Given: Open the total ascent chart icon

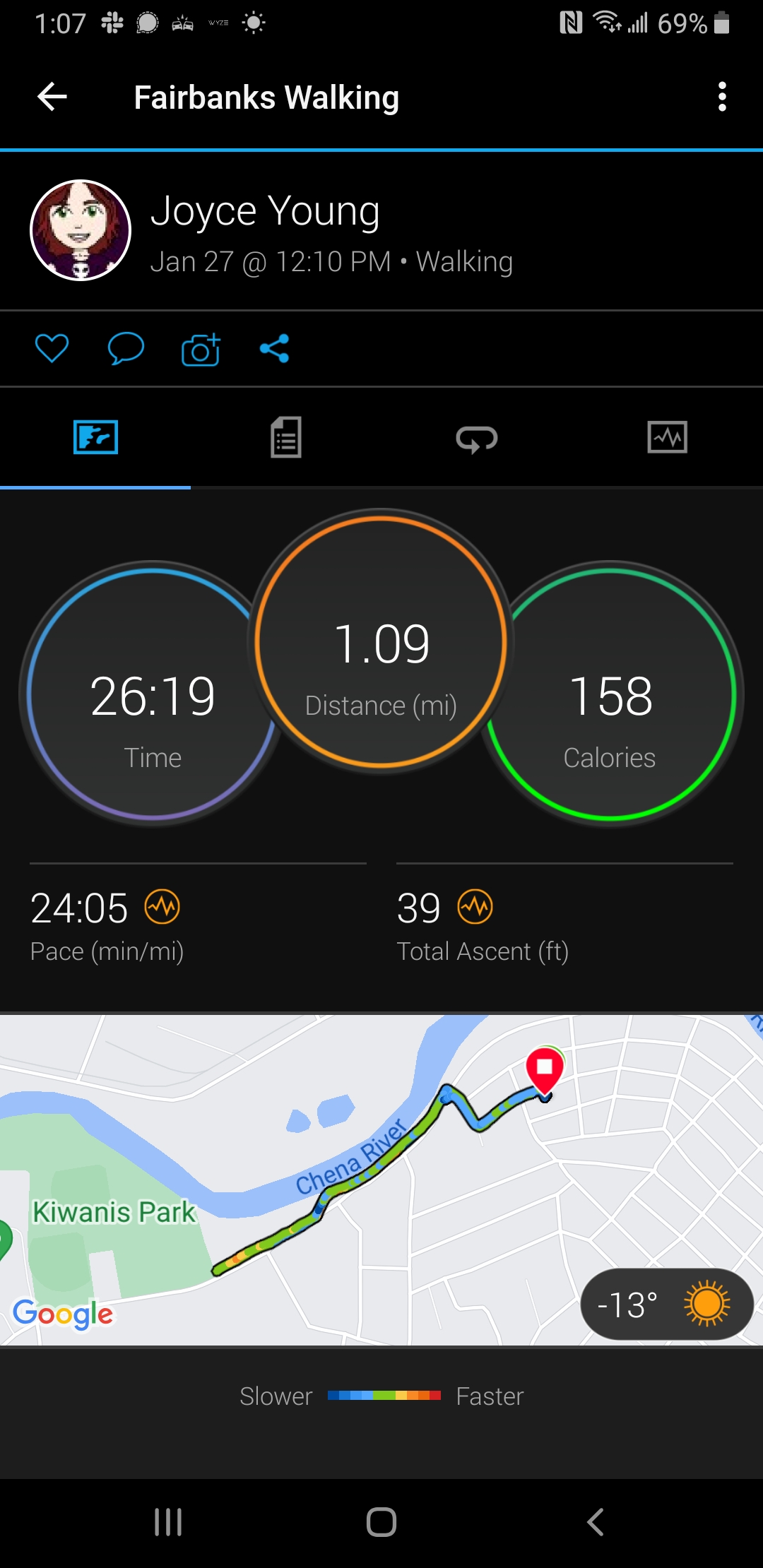Looking at the screenshot, I should pos(475,907).
